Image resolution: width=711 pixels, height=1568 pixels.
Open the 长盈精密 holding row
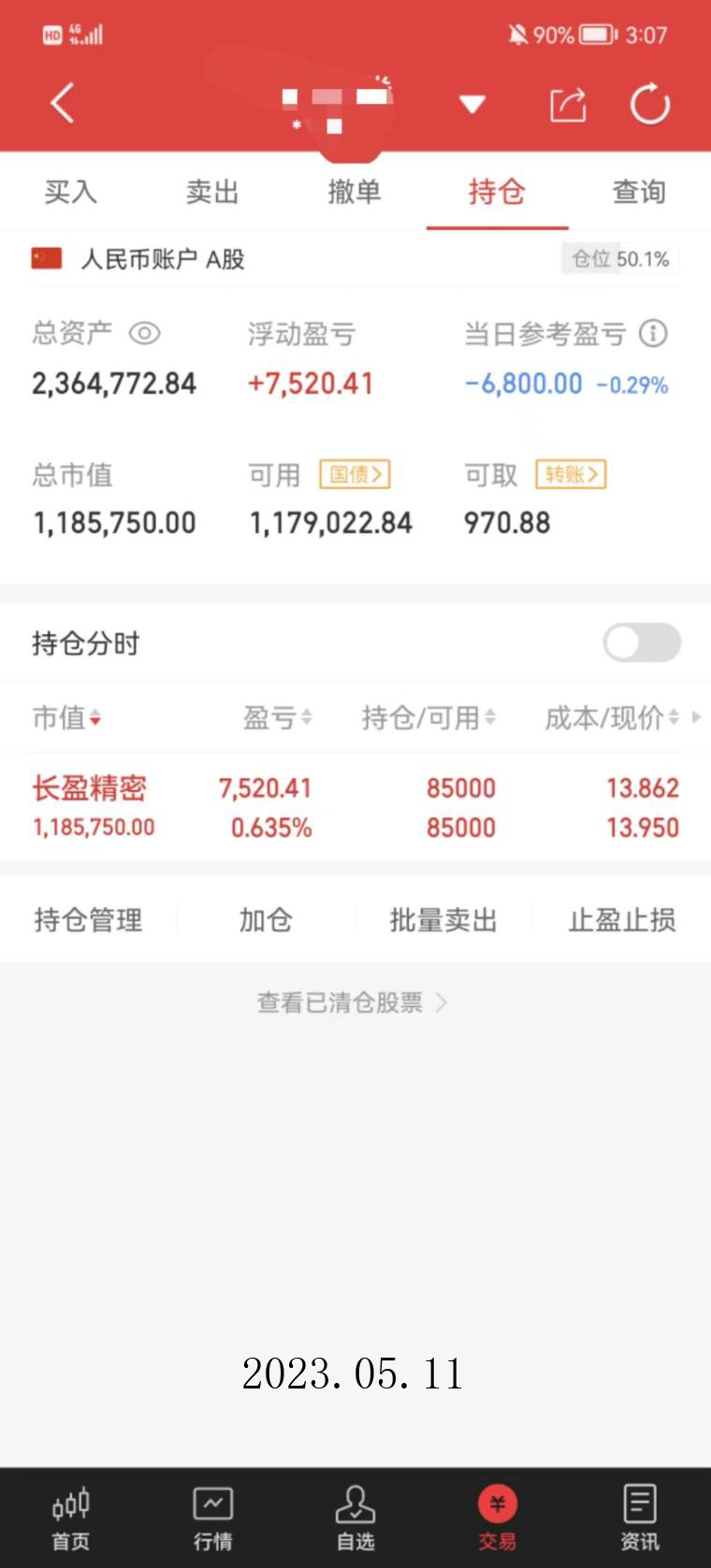(355, 807)
